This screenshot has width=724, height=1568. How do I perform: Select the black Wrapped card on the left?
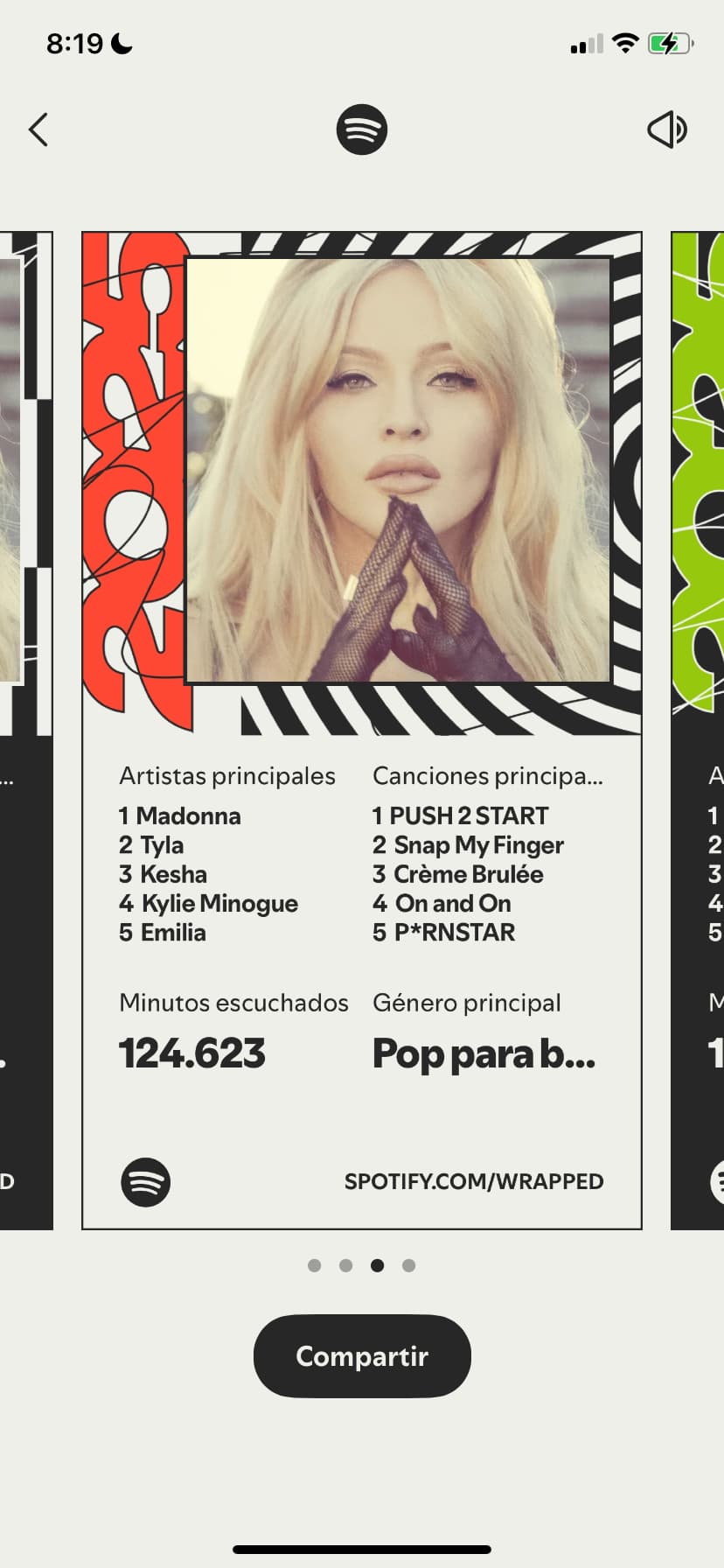point(25,730)
